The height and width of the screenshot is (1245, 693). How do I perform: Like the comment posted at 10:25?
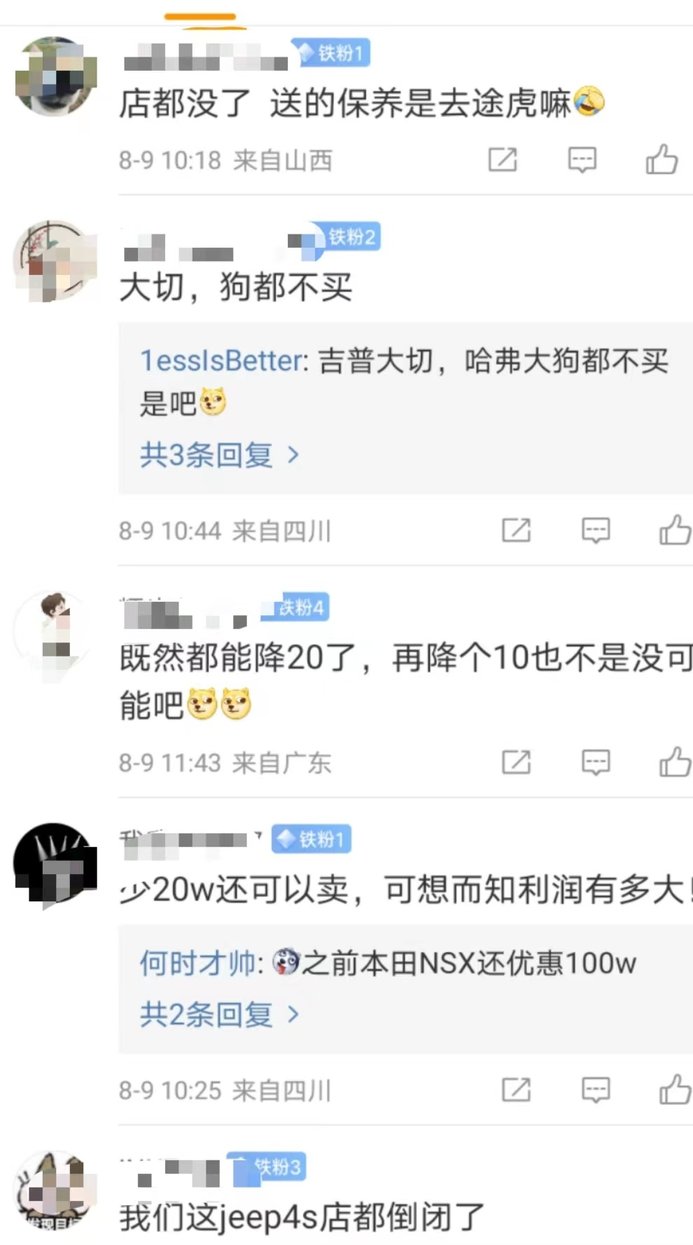pyautogui.click(x=675, y=1089)
